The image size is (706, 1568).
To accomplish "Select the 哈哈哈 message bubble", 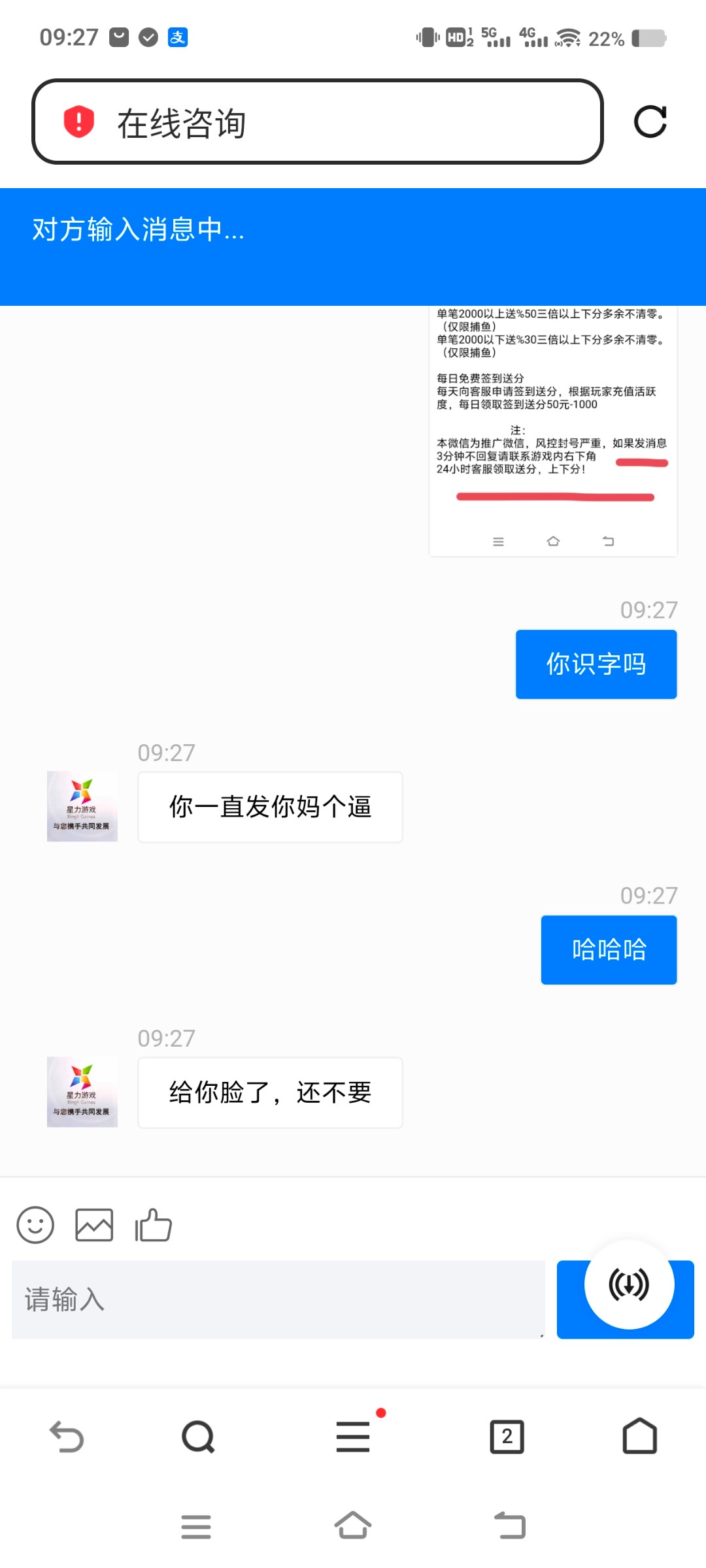I will (608, 949).
